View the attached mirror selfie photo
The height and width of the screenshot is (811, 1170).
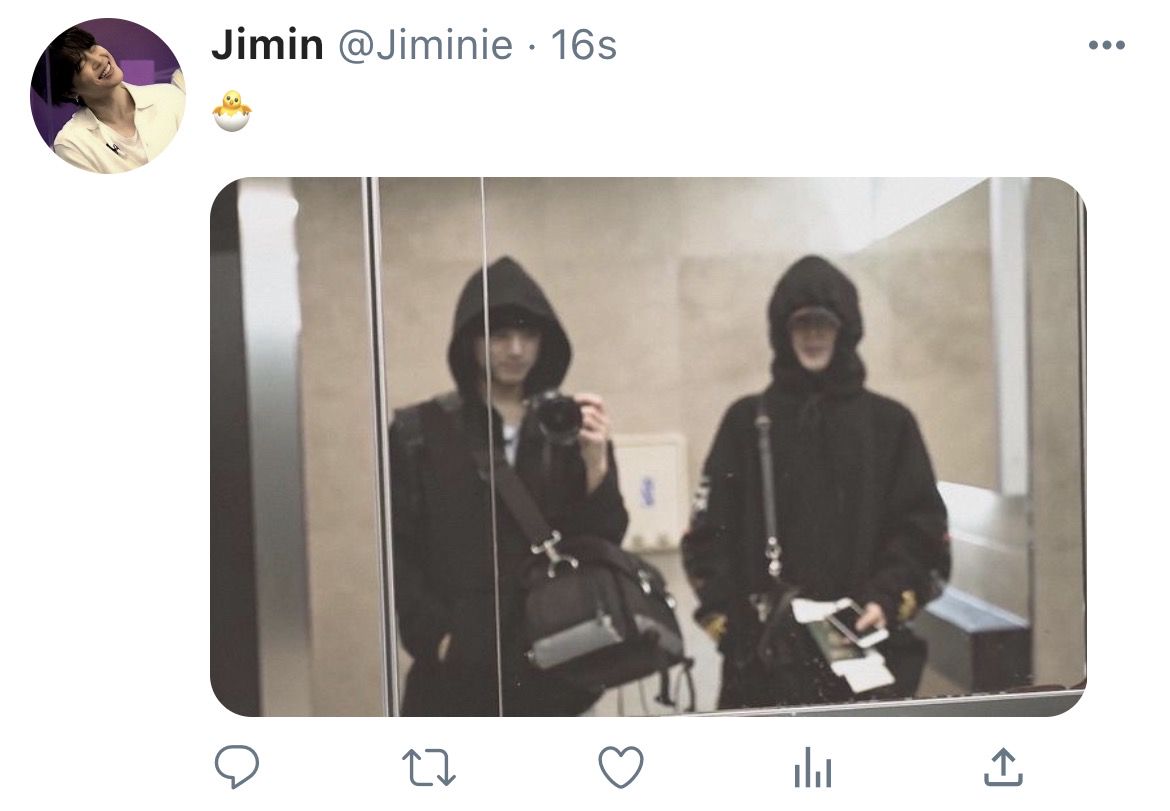648,446
